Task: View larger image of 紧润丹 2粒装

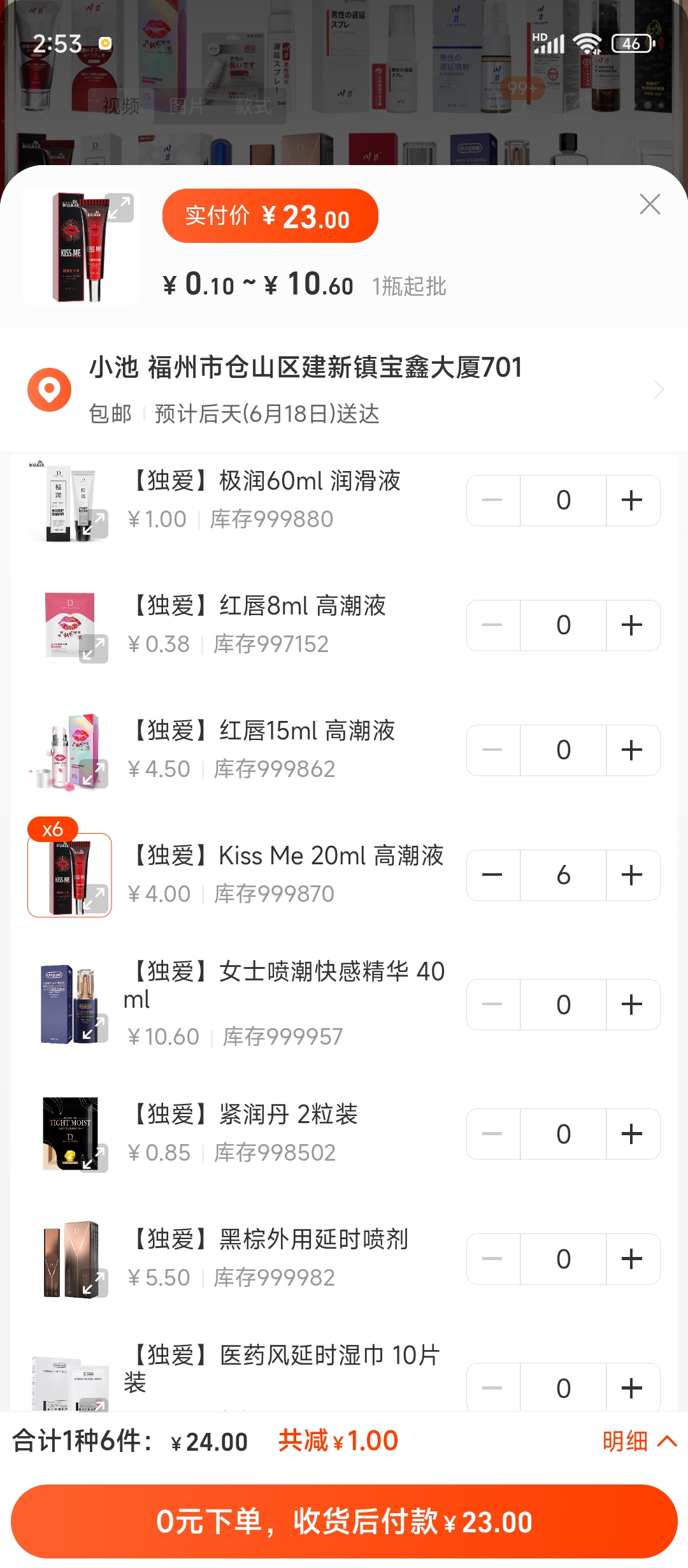Action: 94,1158
